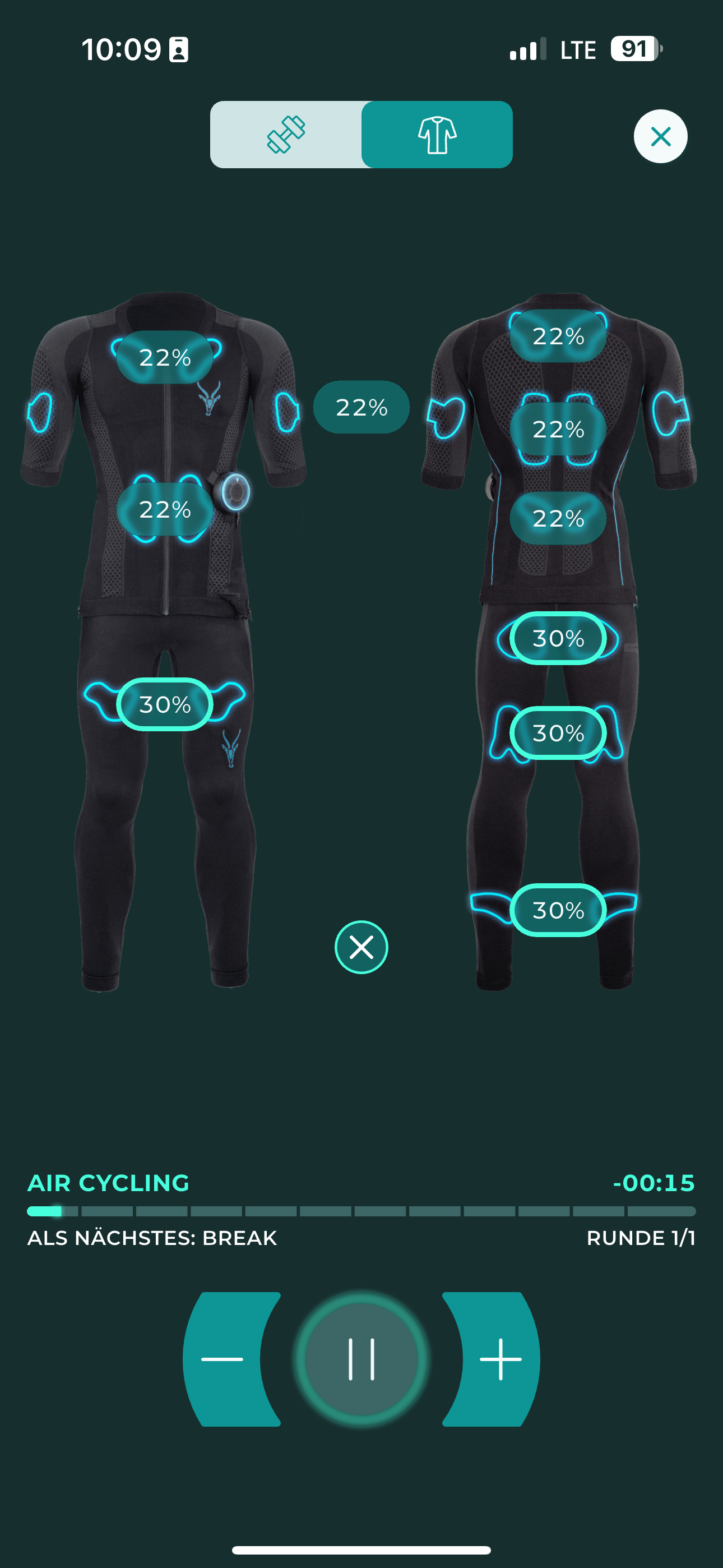Select the glutes 30% electrode at waist

(558, 638)
